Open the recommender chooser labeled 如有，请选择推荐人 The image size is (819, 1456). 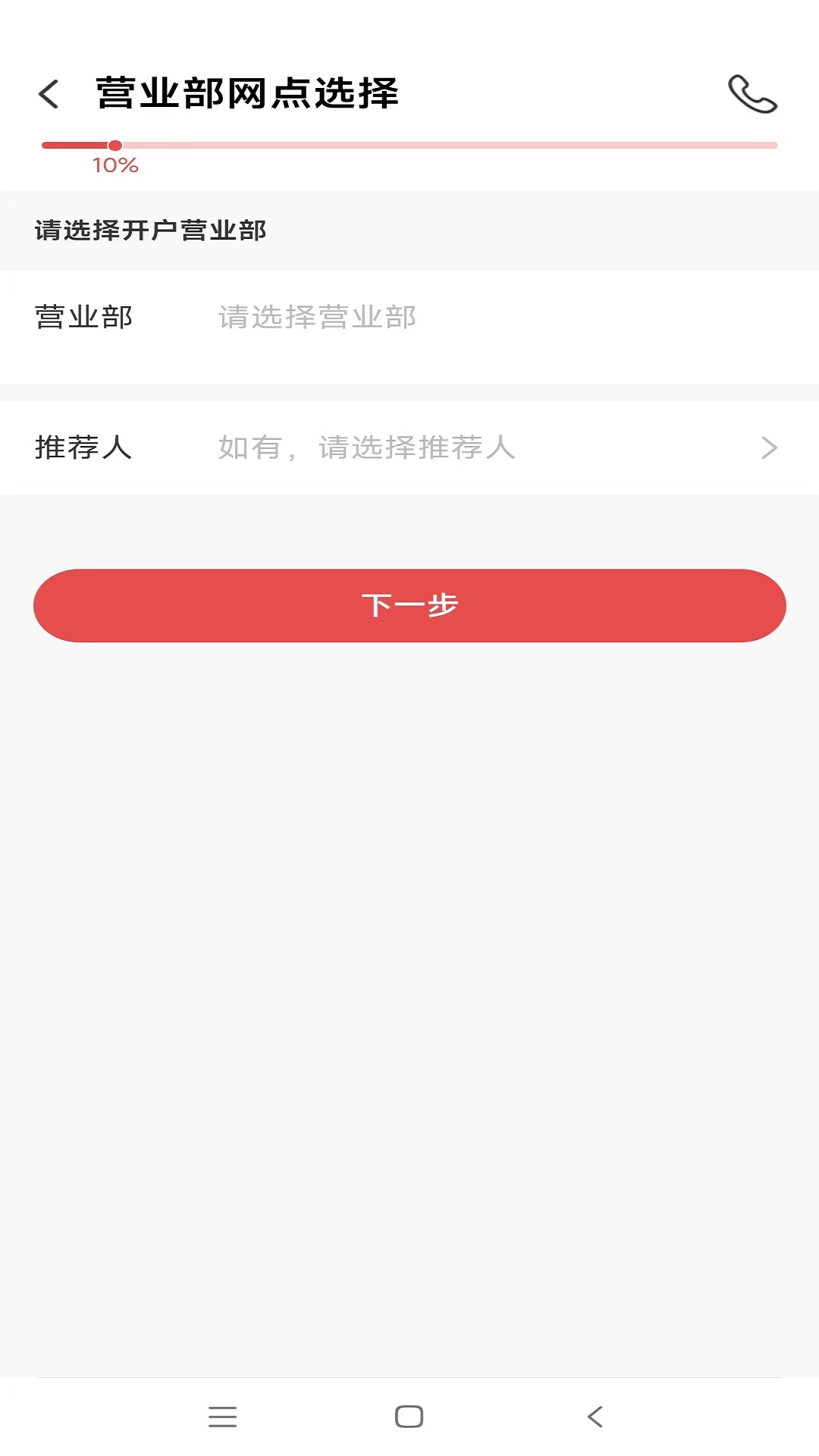point(366,448)
